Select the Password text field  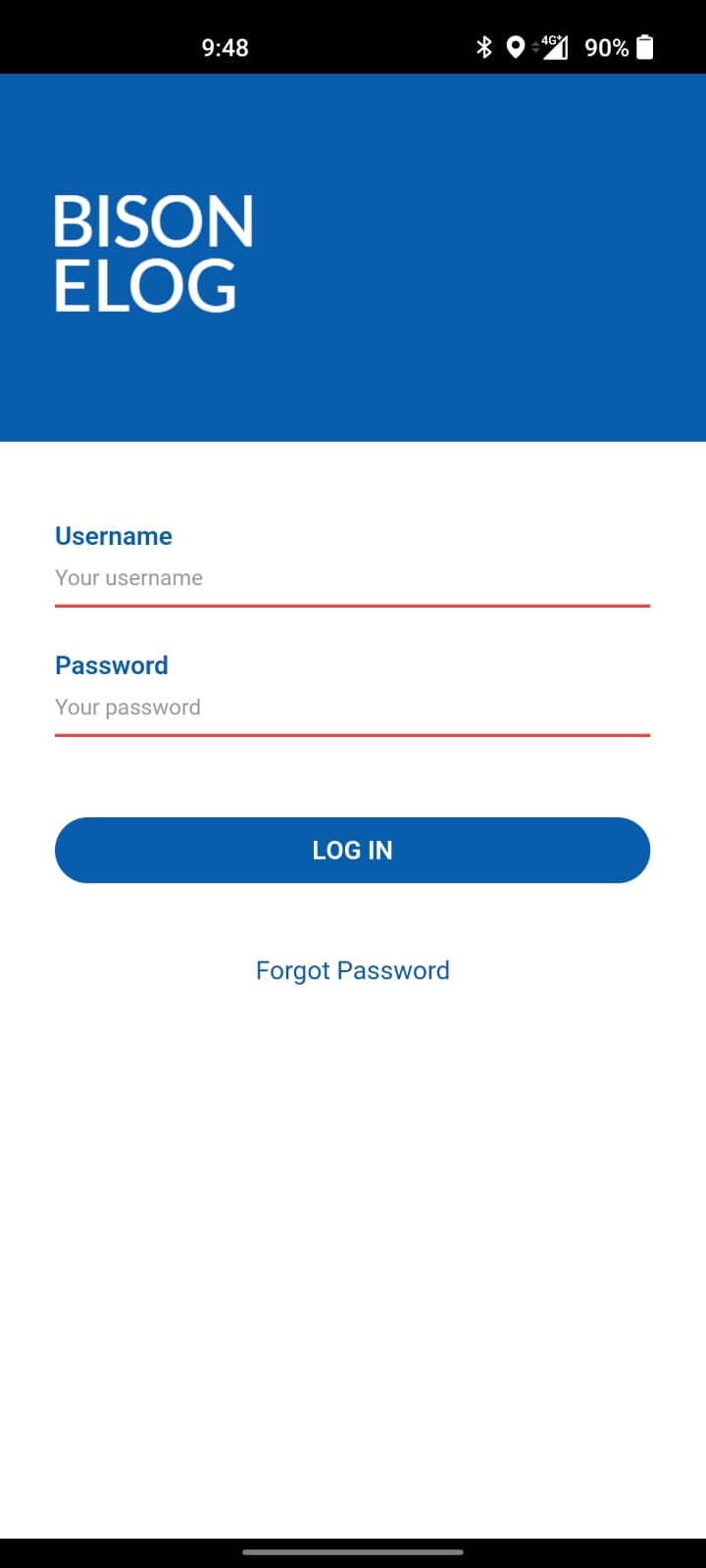coord(352,709)
